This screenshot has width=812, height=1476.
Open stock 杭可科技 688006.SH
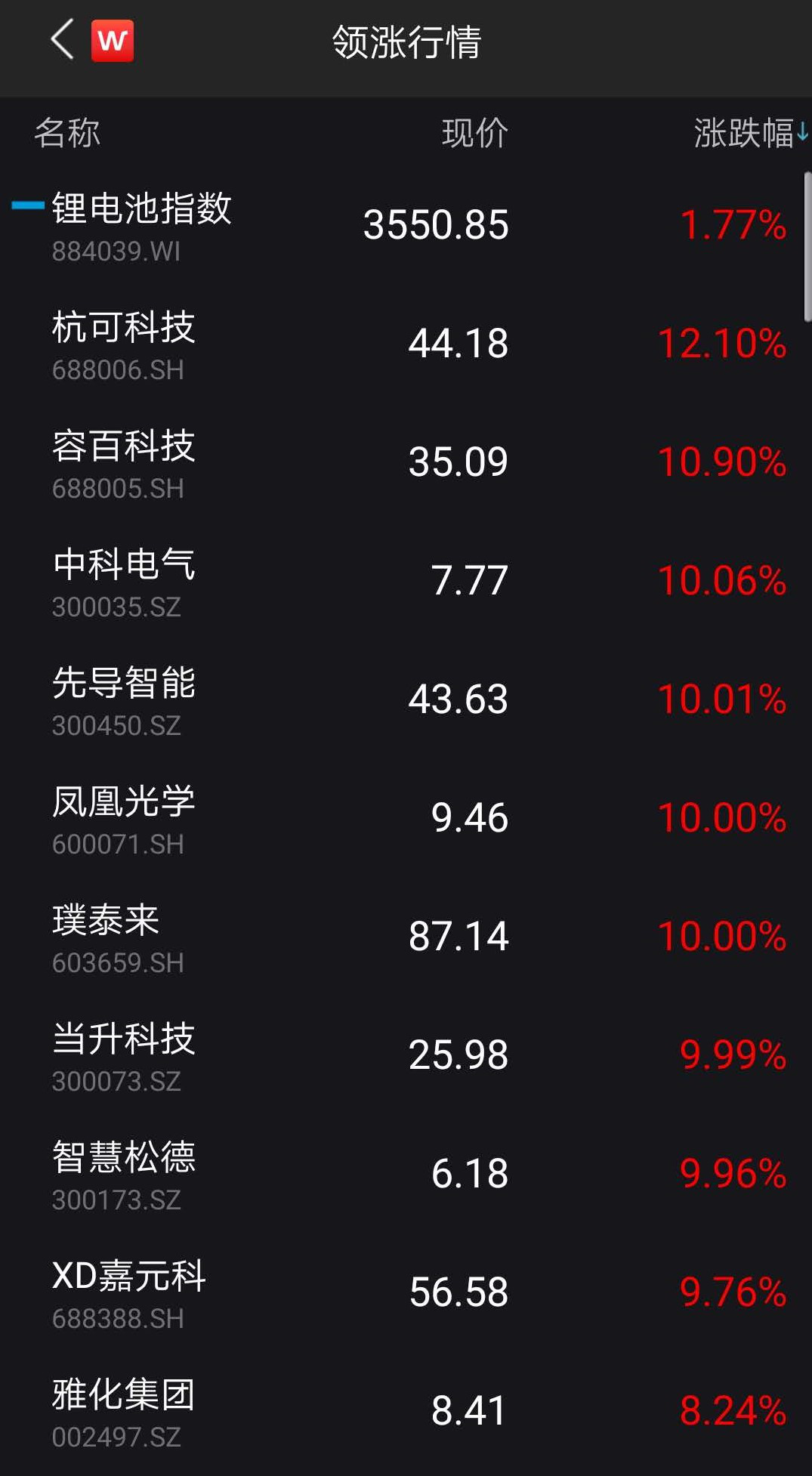(x=406, y=344)
